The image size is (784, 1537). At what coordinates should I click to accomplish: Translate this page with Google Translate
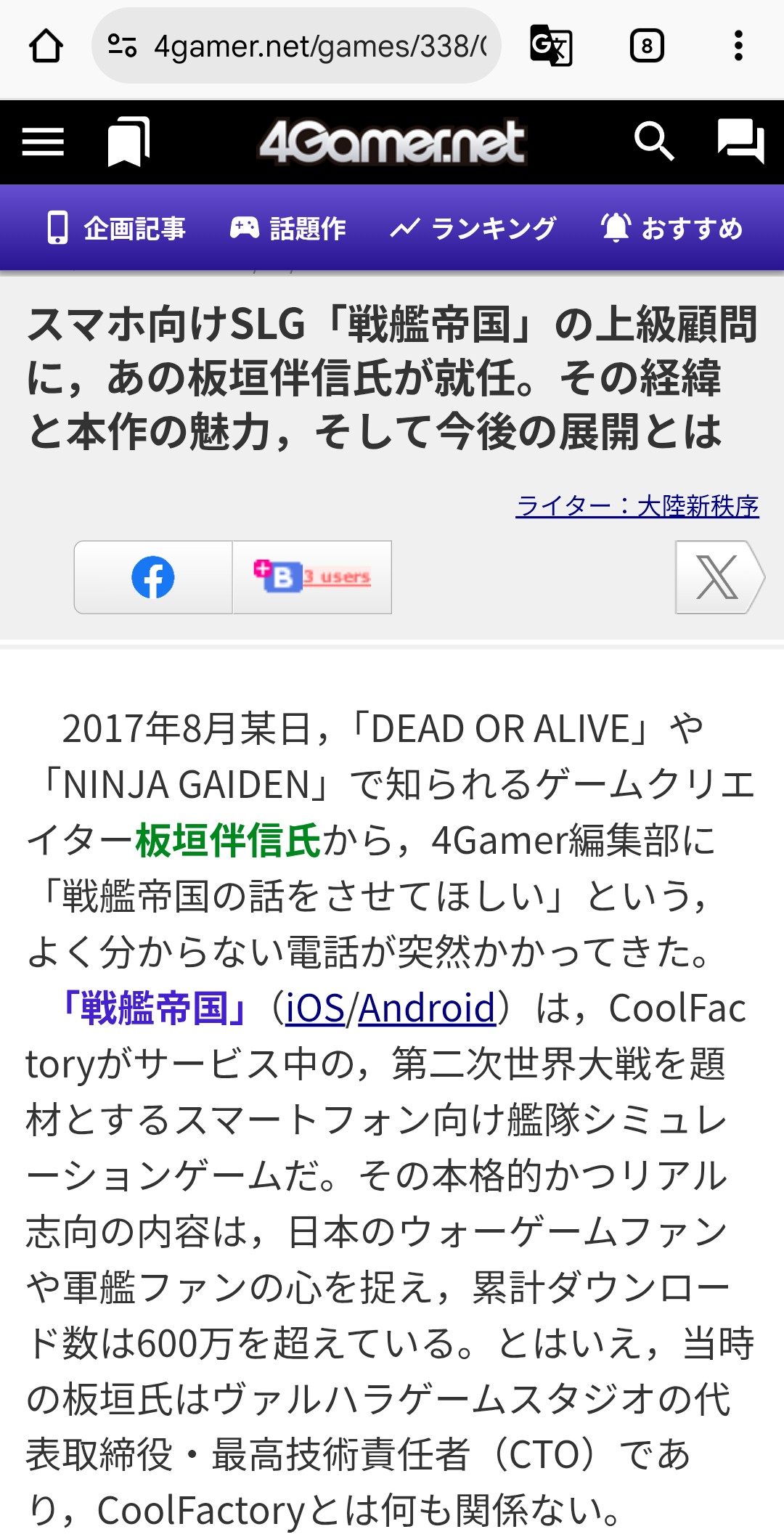click(x=551, y=46)
